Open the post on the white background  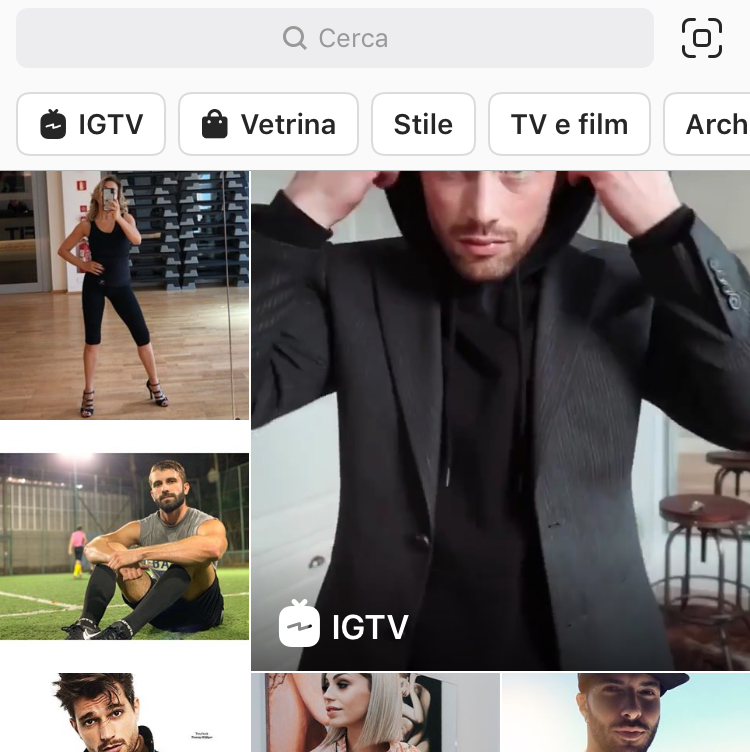click(x=124, y=712)
